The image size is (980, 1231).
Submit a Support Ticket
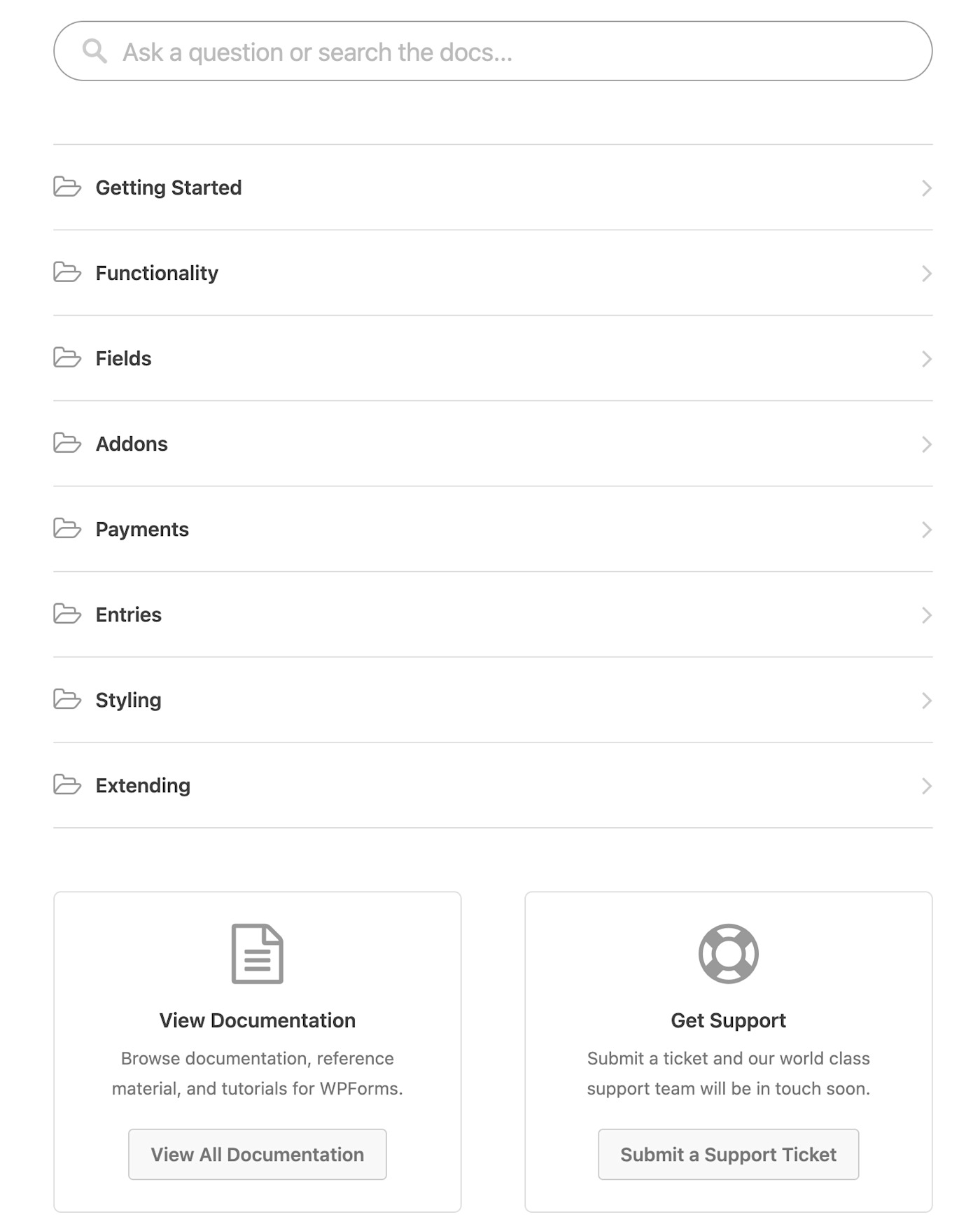pyautogui.click(x=728, y=1154)
